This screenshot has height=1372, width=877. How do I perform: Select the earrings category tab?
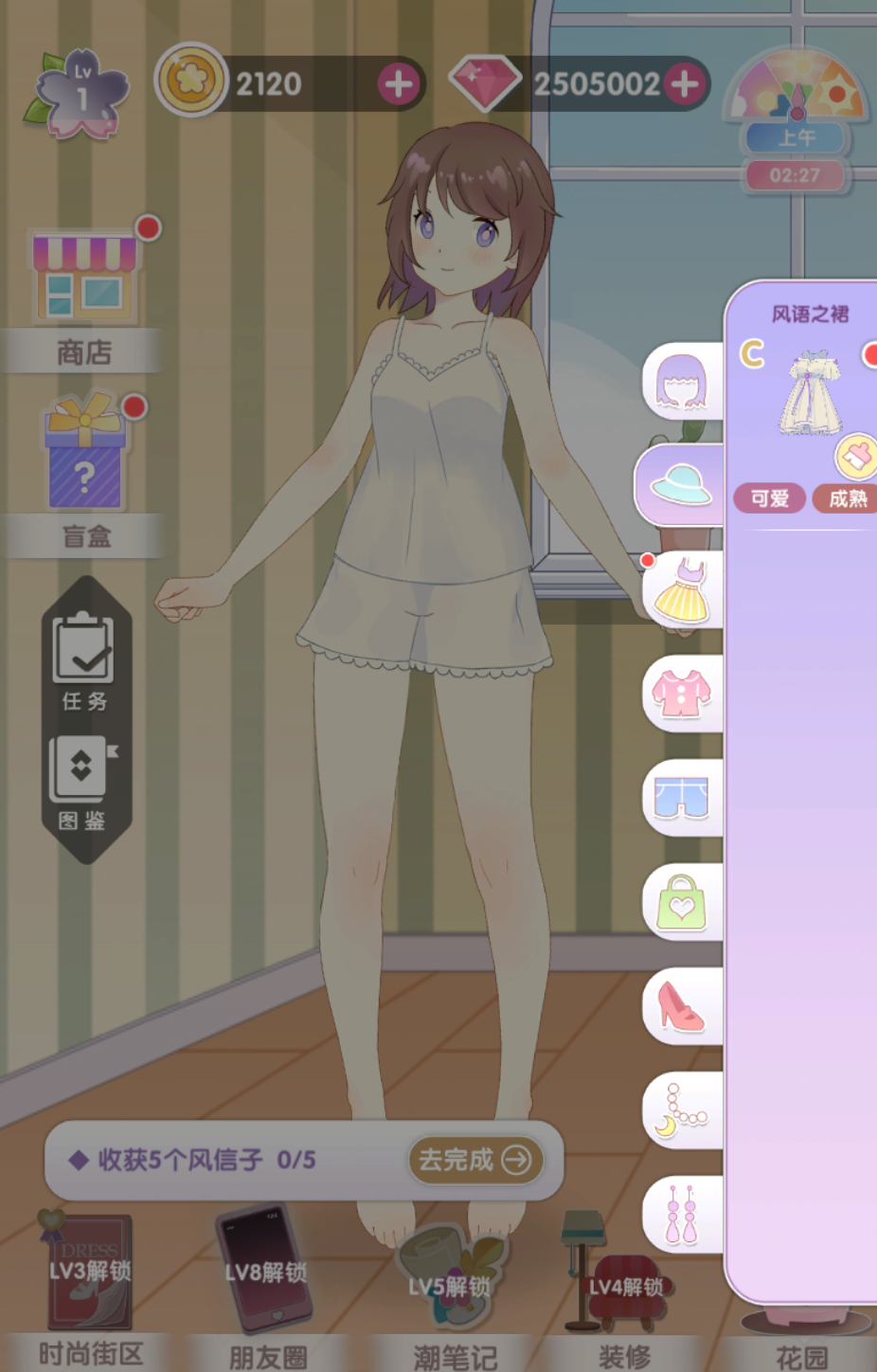682,1215
